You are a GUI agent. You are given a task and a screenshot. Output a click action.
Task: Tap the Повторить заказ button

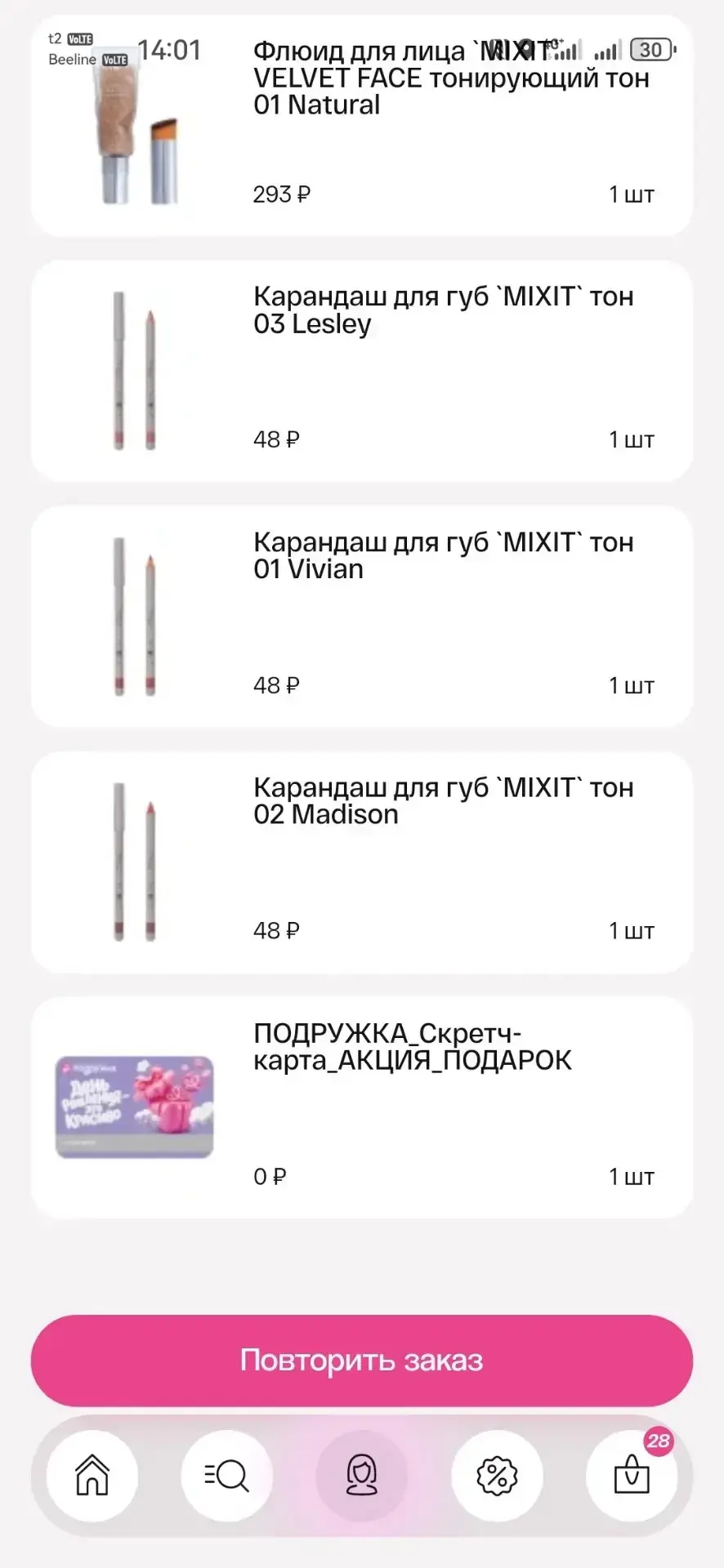362,1360
